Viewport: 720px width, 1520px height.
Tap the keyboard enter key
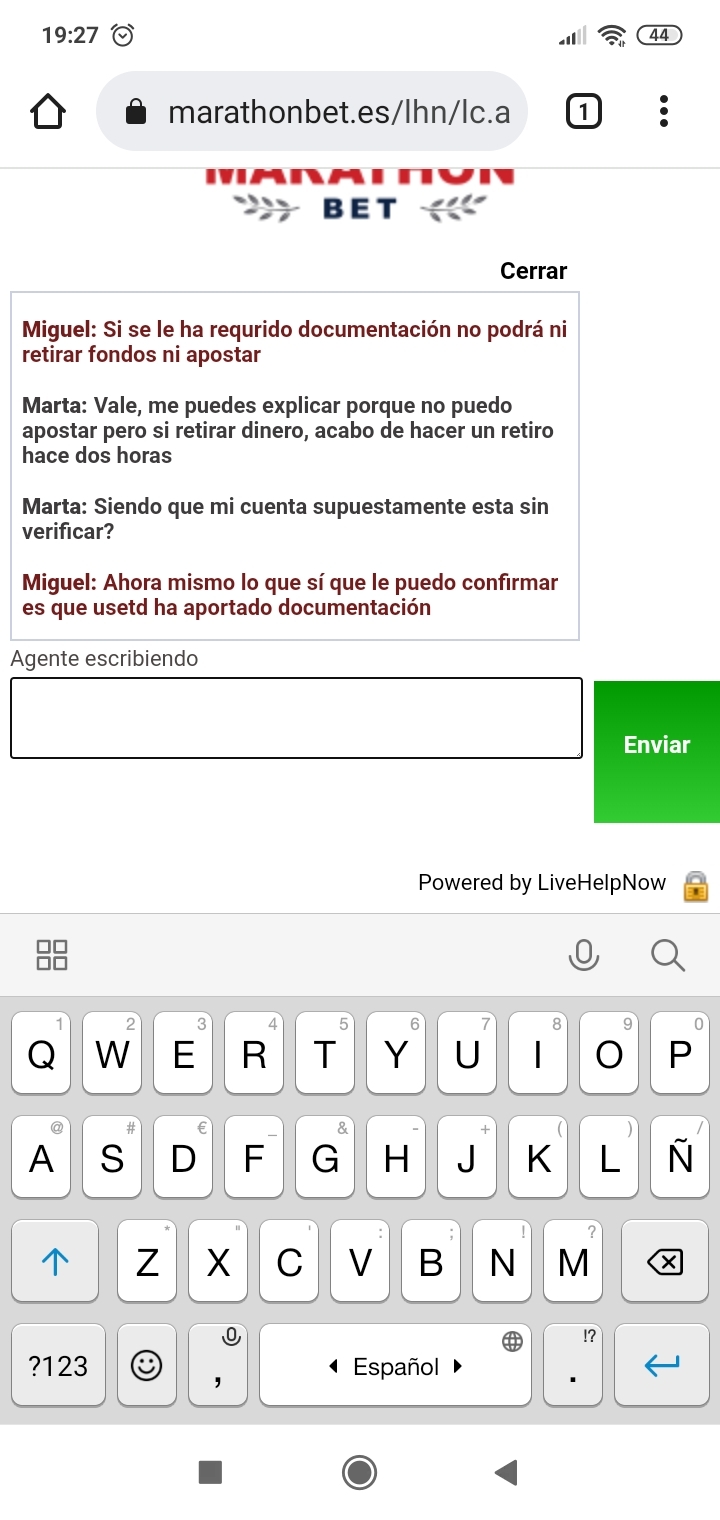tap(662, 1365)
